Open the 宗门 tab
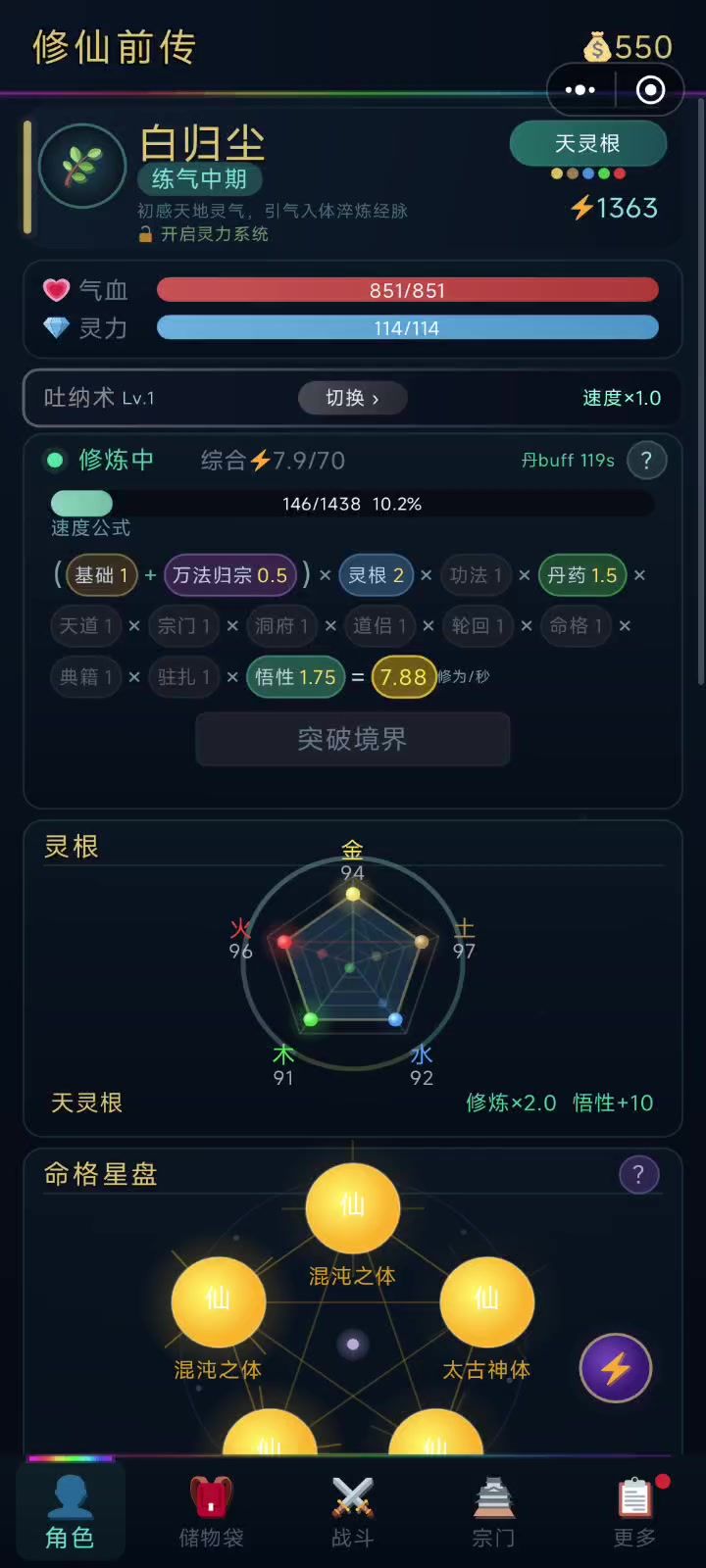706x1568 pixels. point(493,1512)
